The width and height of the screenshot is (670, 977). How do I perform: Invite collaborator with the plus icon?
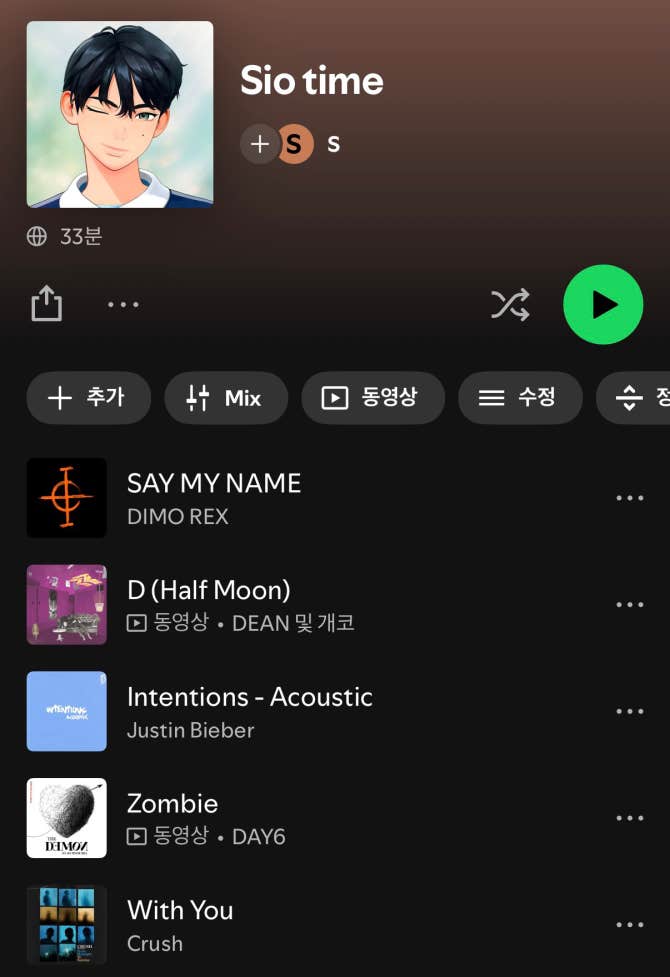[259, 144]
